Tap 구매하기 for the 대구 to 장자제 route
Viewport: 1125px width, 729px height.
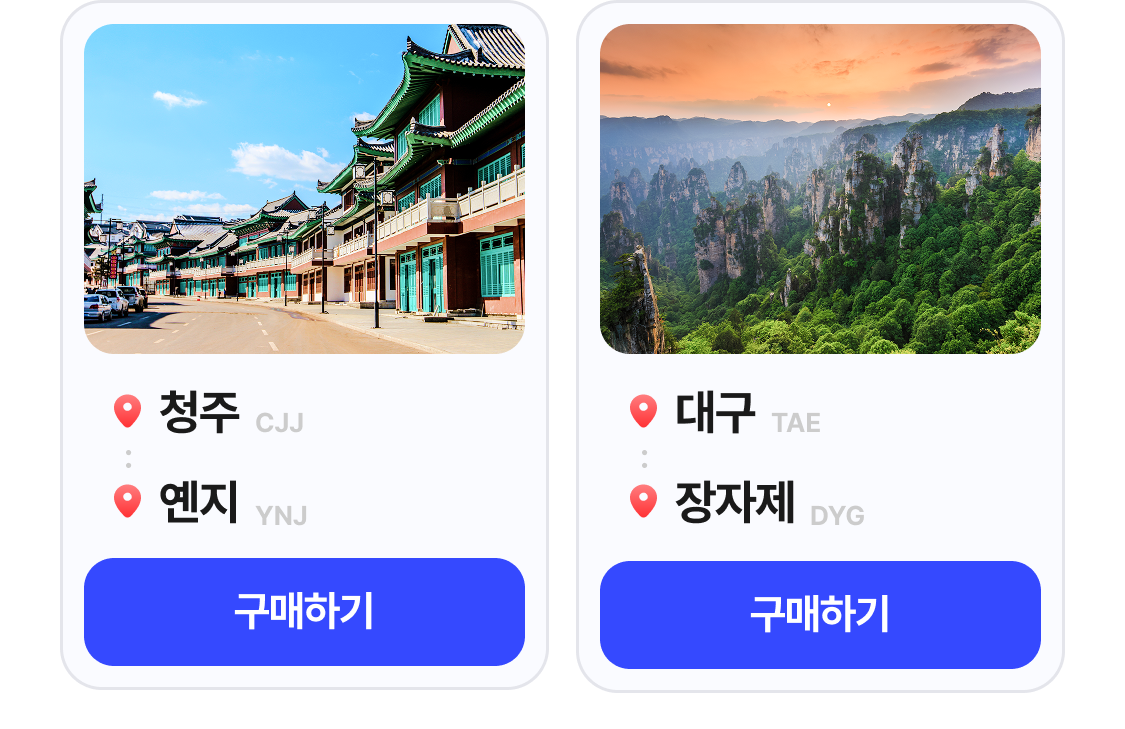pyautogui.click(x=820, y=615)
